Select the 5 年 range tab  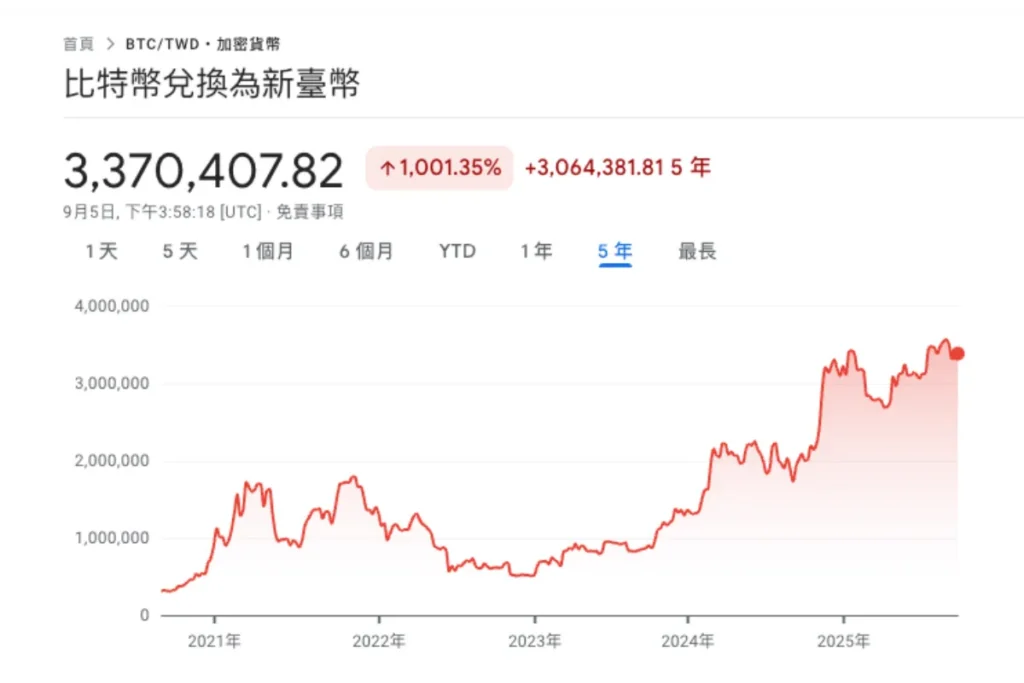click(615, 252)
